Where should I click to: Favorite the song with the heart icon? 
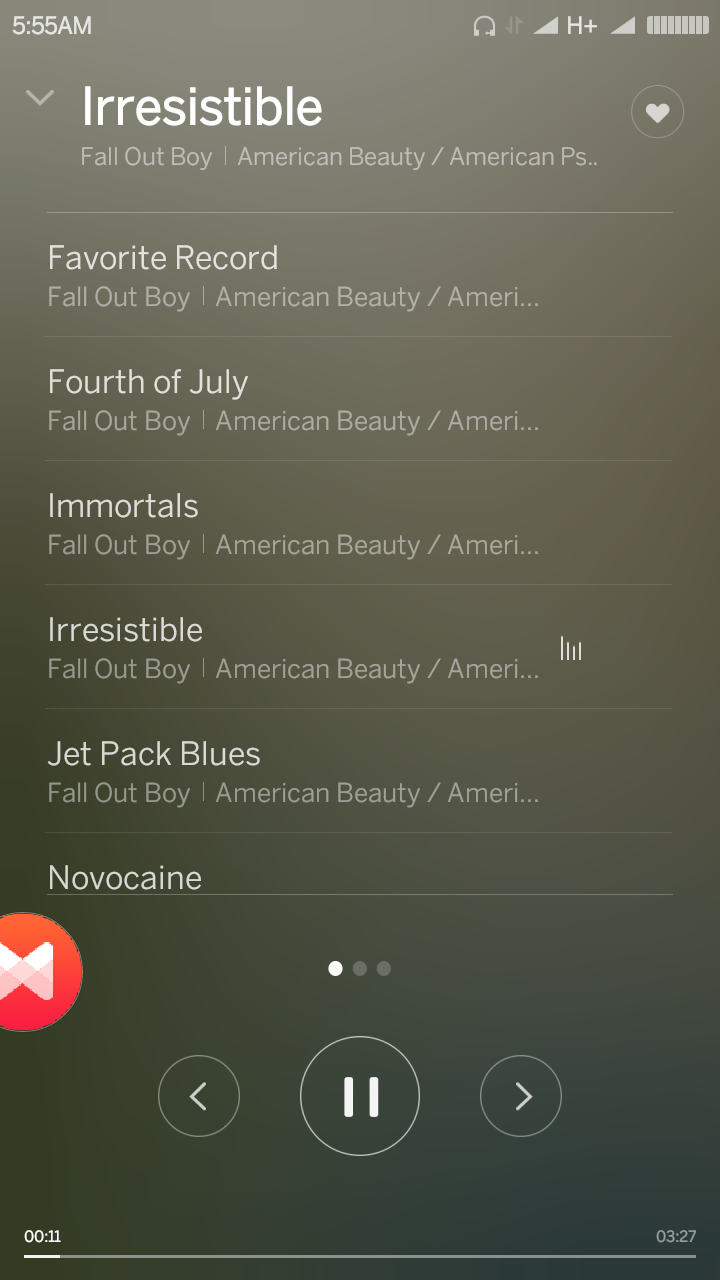[657, 113]
